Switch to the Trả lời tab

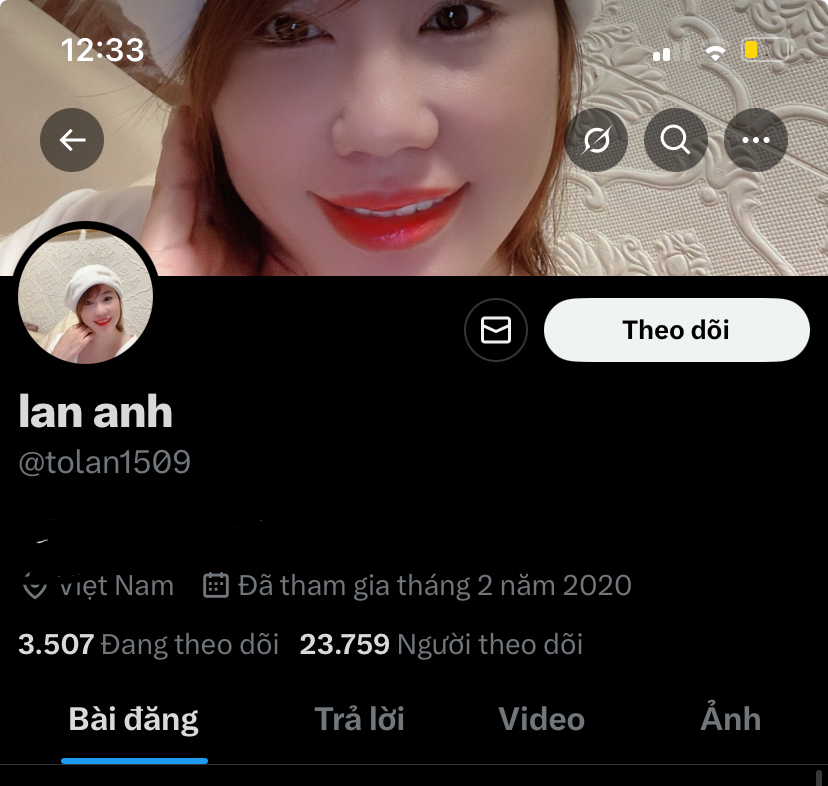click(359, 719)
